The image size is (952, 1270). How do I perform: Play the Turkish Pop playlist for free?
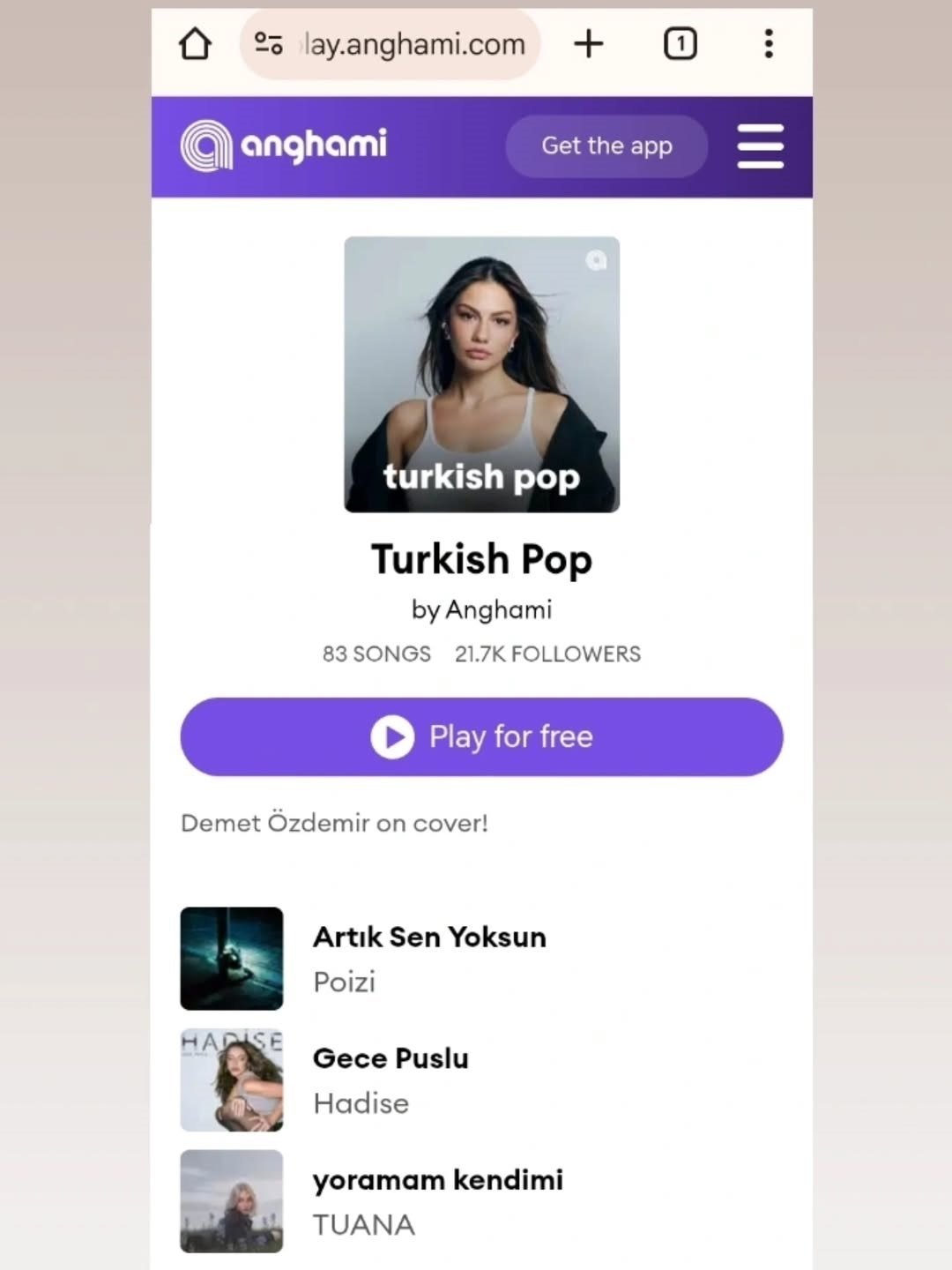[481, 736]
